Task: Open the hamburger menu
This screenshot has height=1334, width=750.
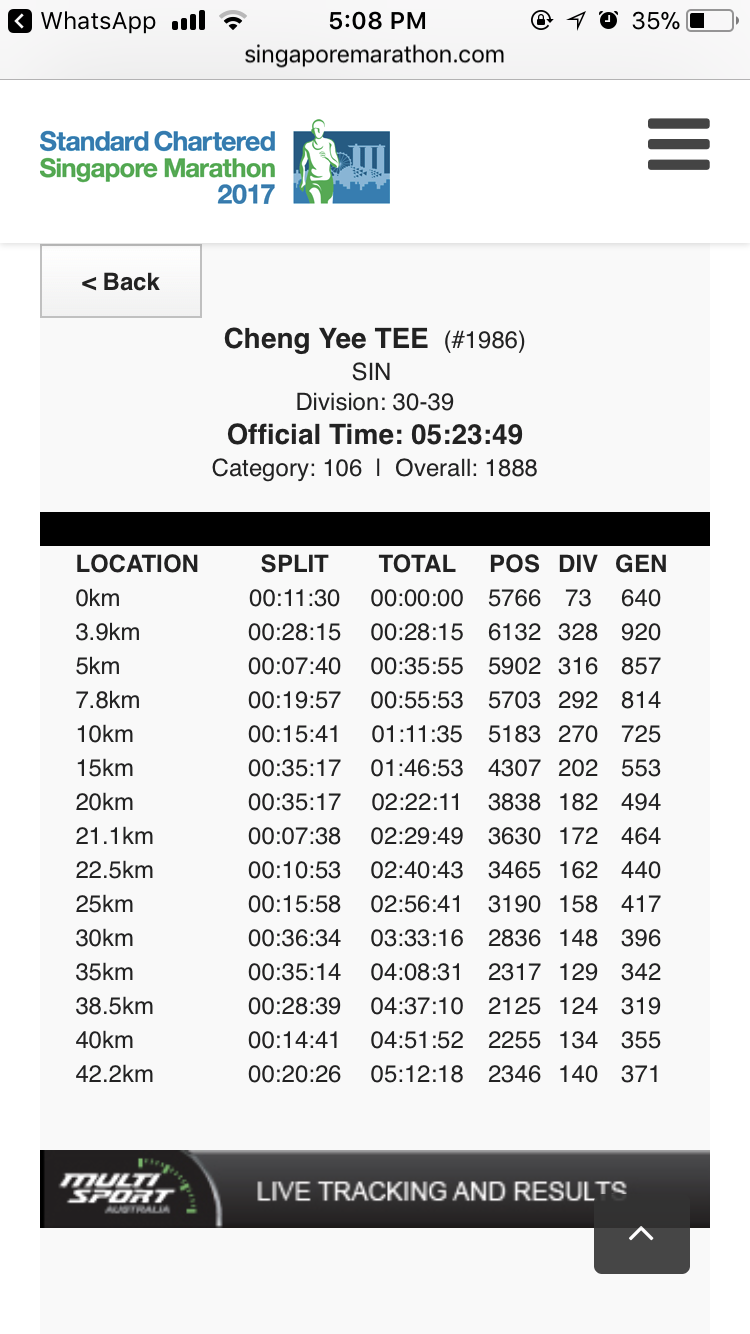Action: (678, 145)
